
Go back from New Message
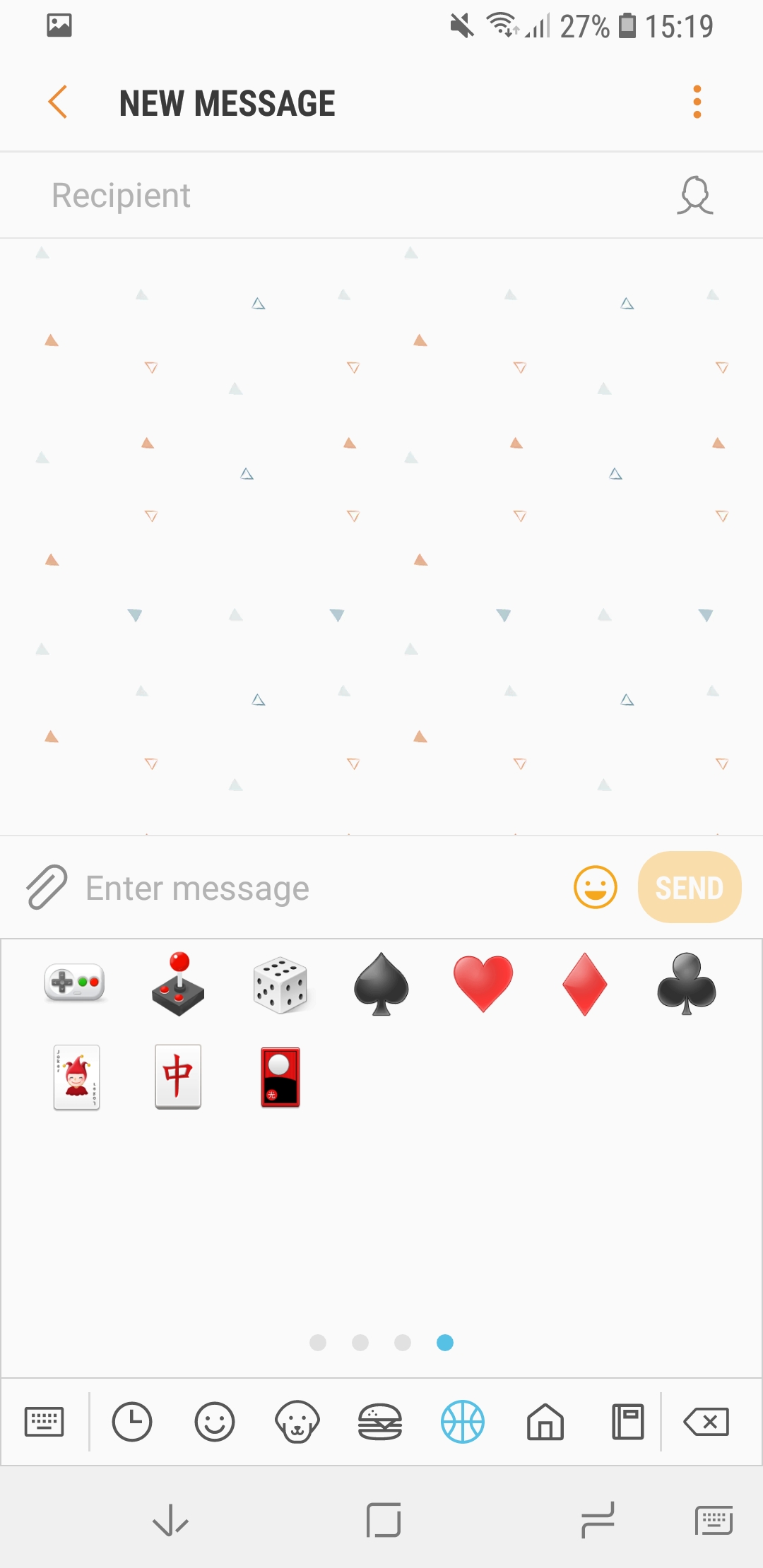coord(58,102)
